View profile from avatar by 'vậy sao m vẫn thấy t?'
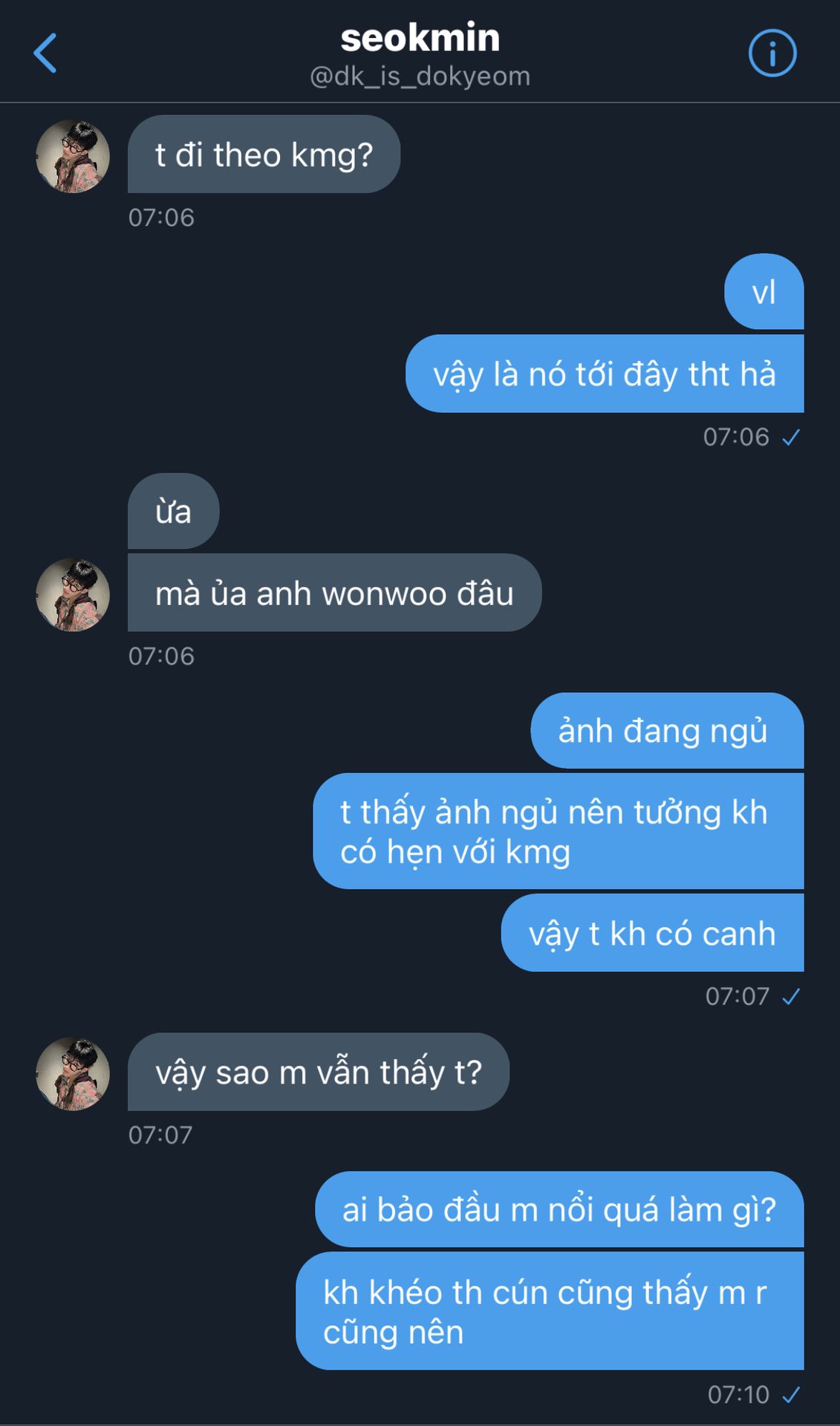 pyautogui.click(x=73, y=1073)
